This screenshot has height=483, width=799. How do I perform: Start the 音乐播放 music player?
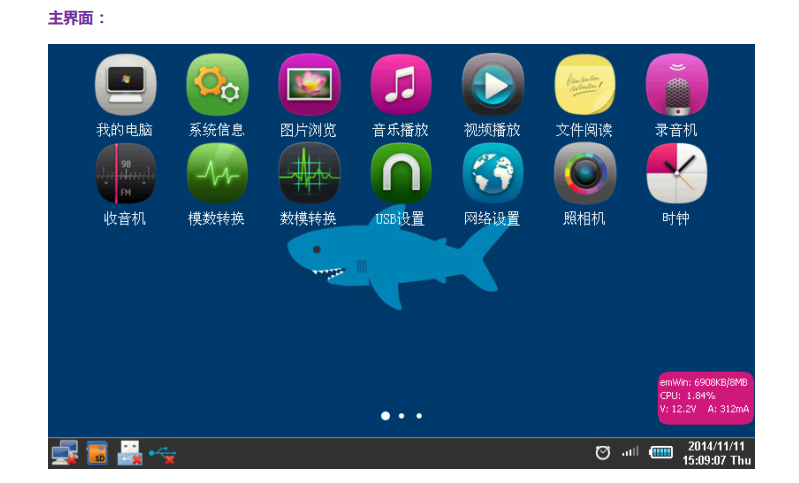click(401, 85)
